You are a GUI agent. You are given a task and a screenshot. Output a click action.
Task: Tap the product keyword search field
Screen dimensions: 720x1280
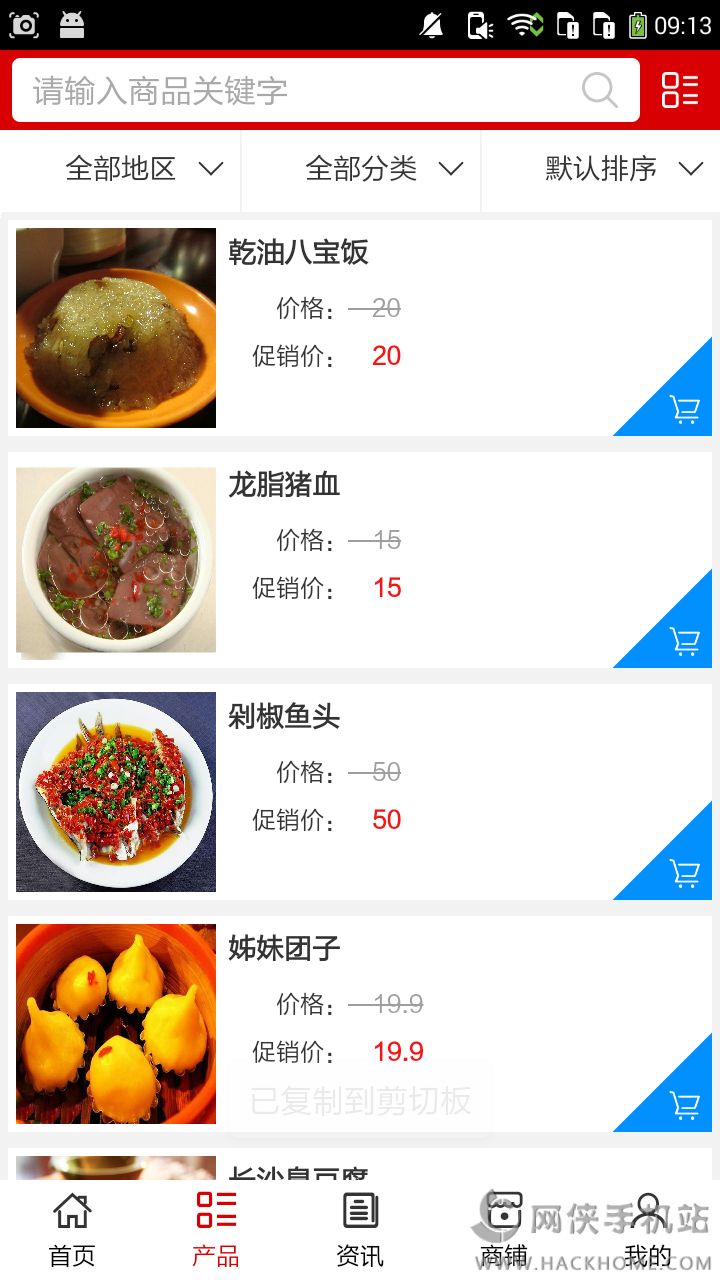point(300,91)
